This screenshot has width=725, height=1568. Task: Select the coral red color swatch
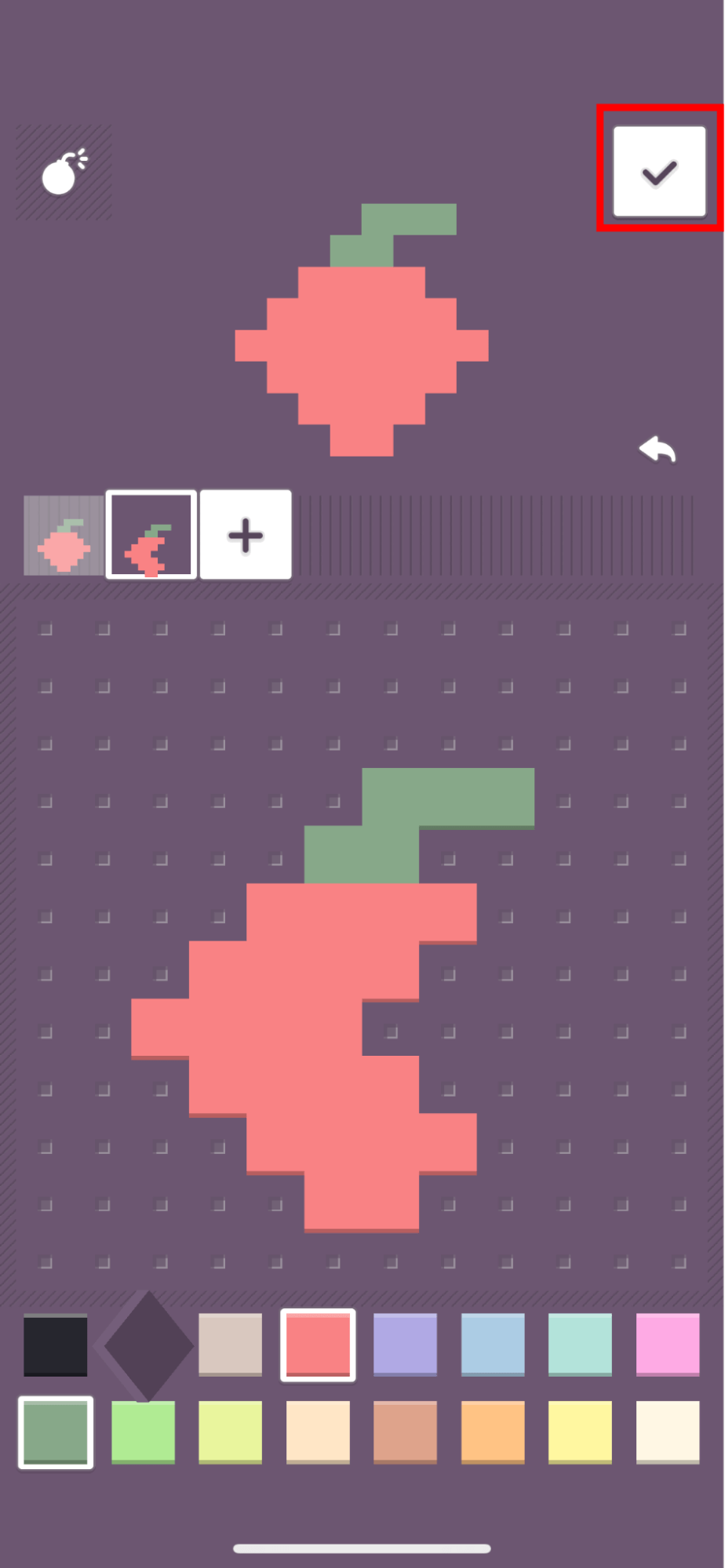point(318,1344)
